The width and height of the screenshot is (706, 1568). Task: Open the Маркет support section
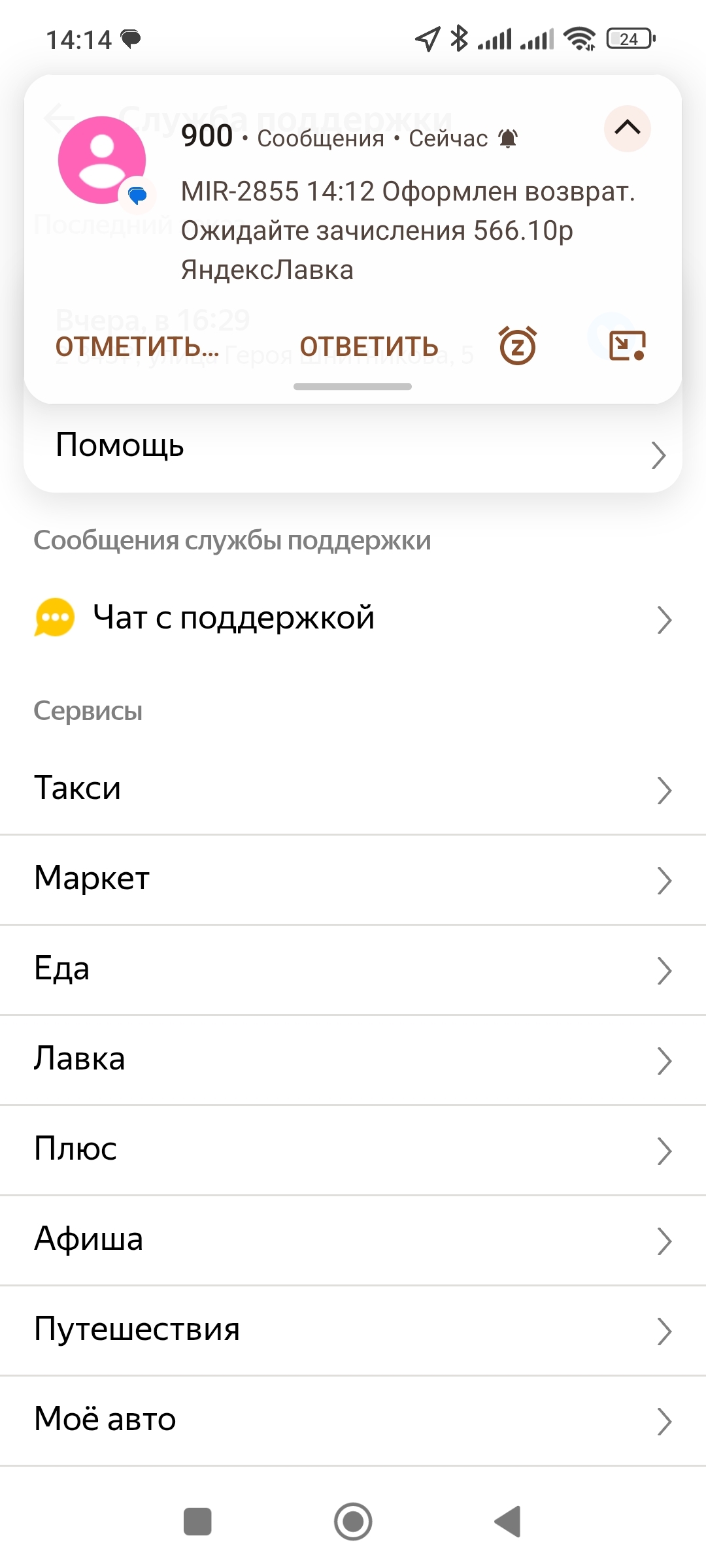point(353,879)
